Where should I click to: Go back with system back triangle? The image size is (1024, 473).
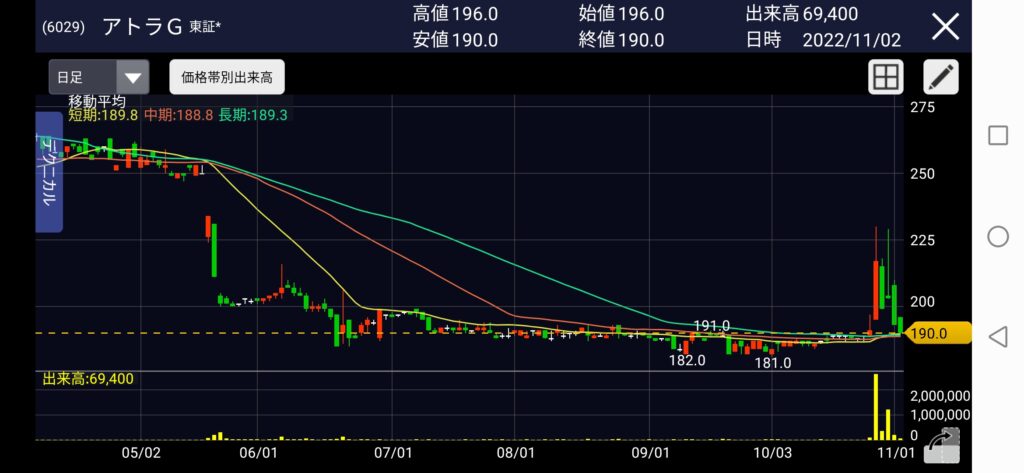[997, 336]
